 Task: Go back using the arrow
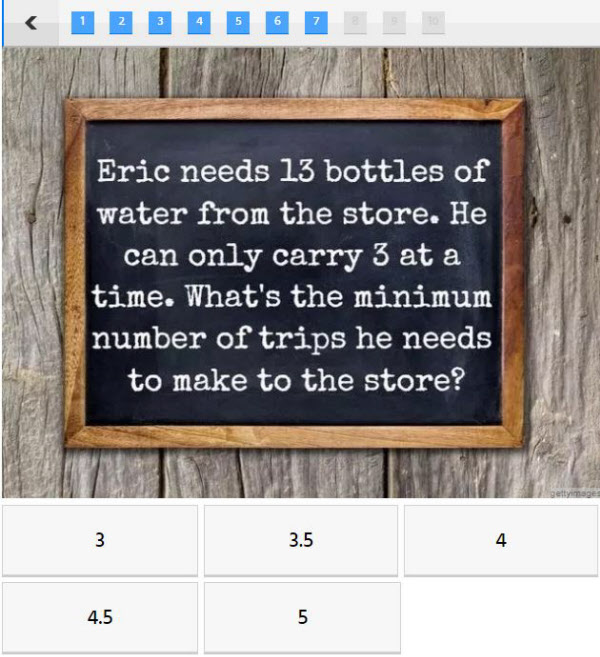pyautogui.click(x=30, y=22)
